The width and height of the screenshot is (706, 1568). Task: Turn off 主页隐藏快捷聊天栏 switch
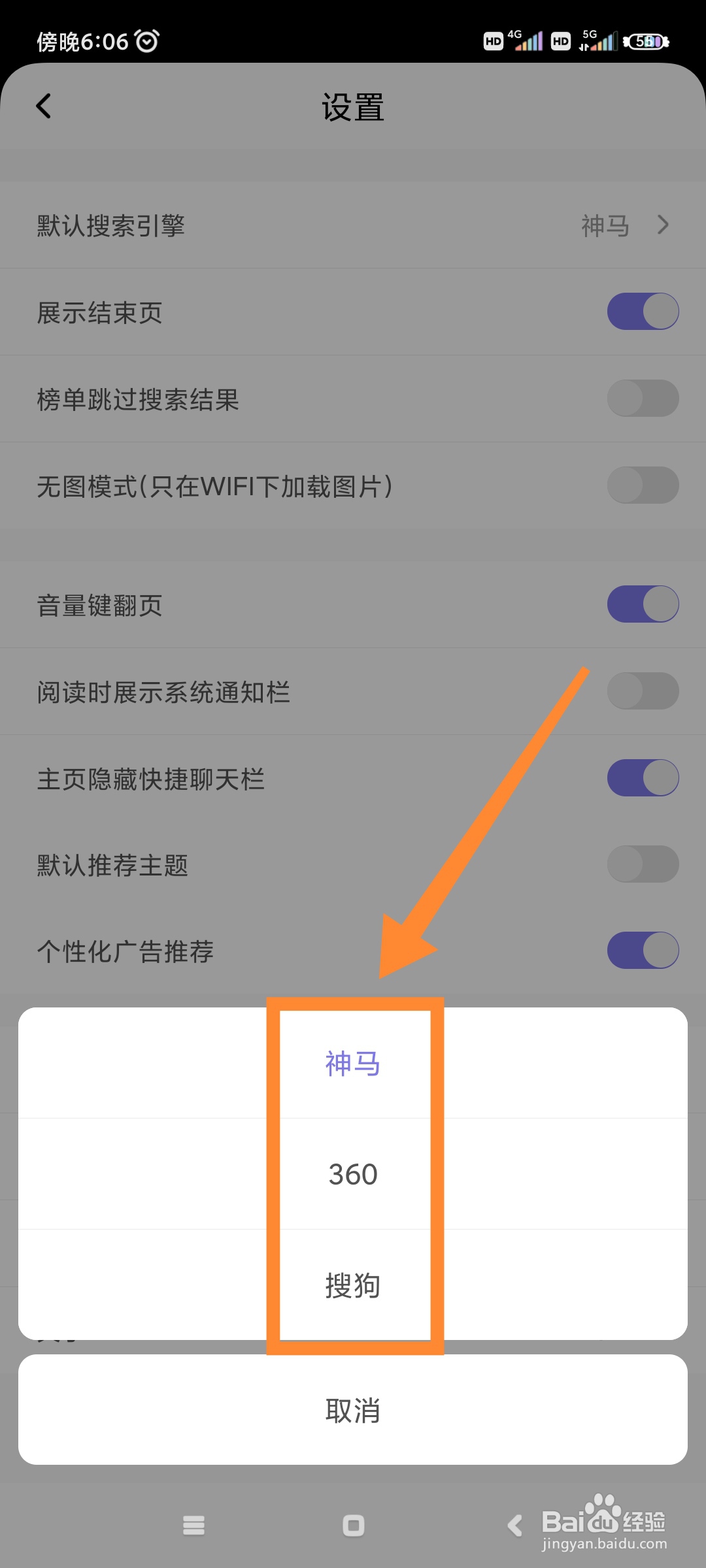pos(643,777)
